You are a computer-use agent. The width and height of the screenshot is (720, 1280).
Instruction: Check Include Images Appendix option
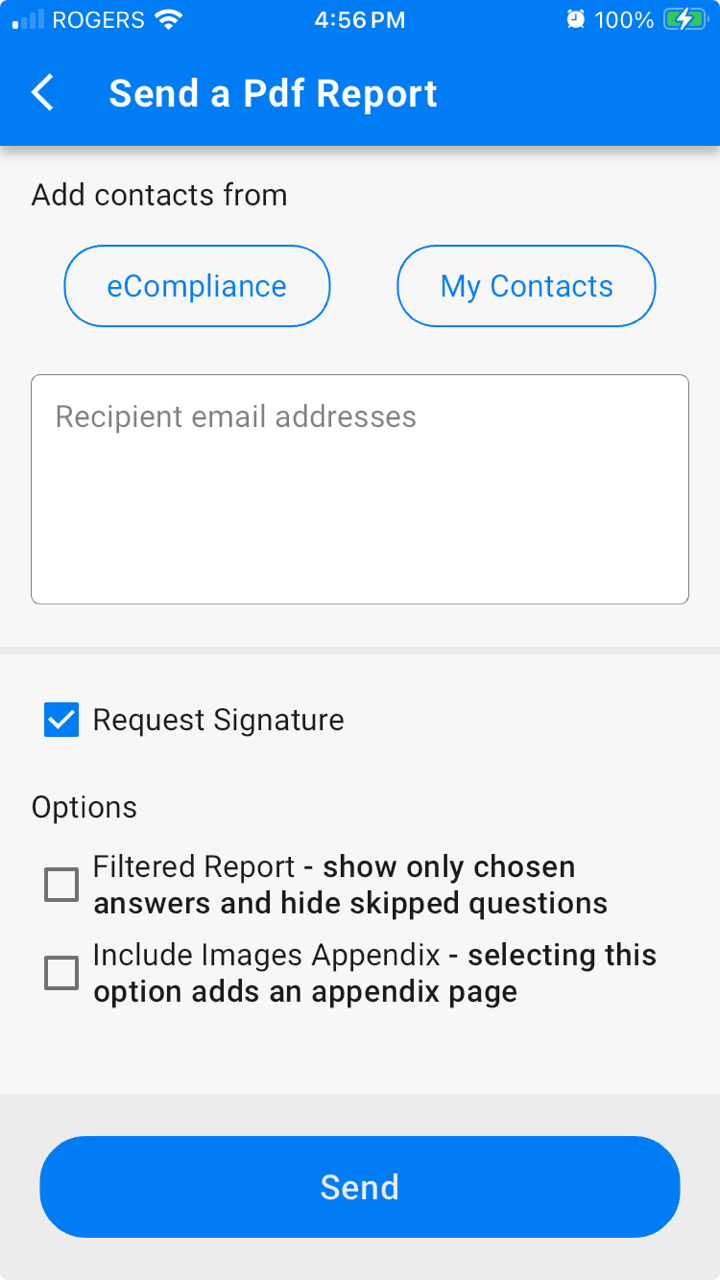coord(62,973)
